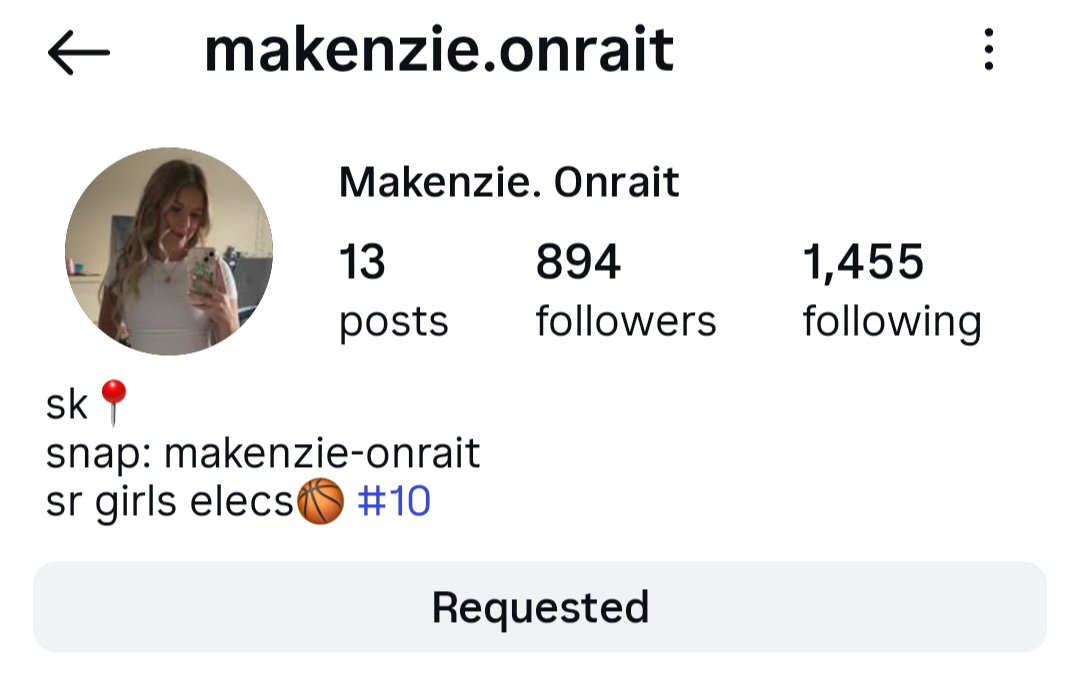Viewport: 1080px width, 678px height.
Task: Go back using the arrow icon
Action: pos(78,53)
